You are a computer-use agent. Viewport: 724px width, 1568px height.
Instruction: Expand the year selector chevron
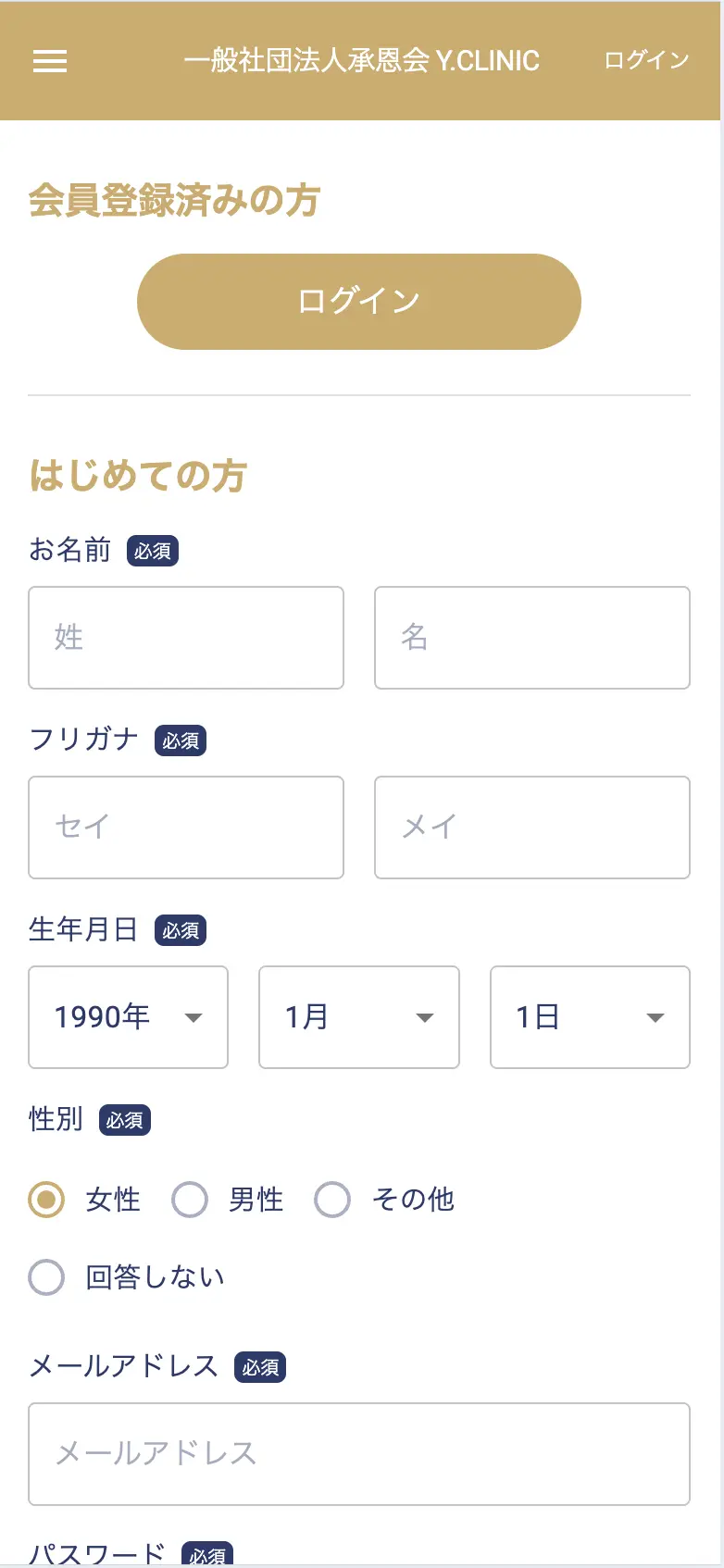click(x=193, y=1018)
